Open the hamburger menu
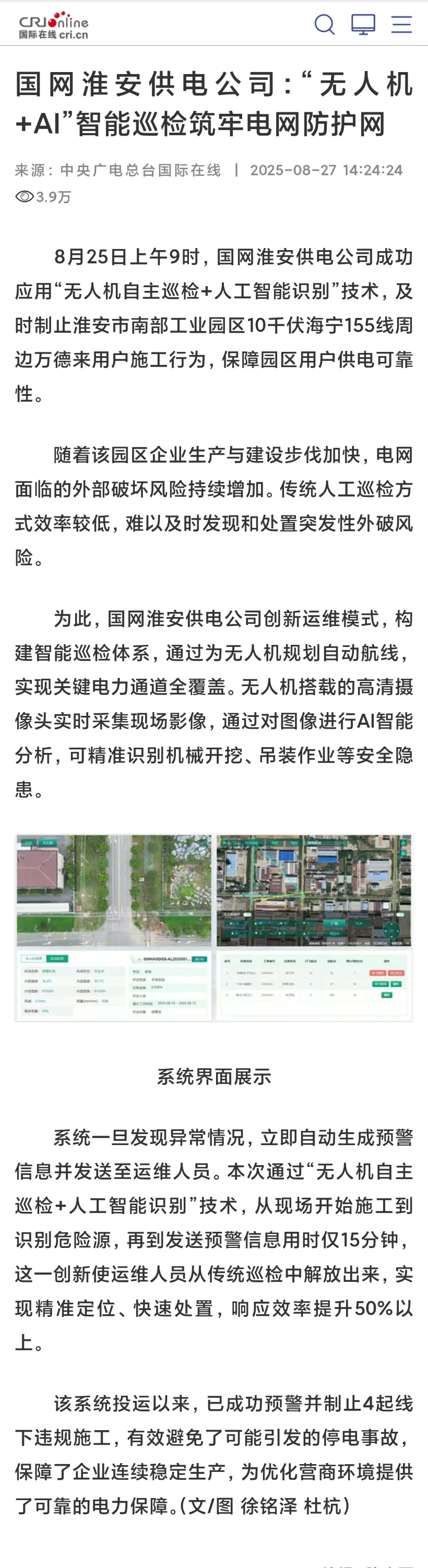Viewport: 428px width, 1568px height. pos(401,25)
